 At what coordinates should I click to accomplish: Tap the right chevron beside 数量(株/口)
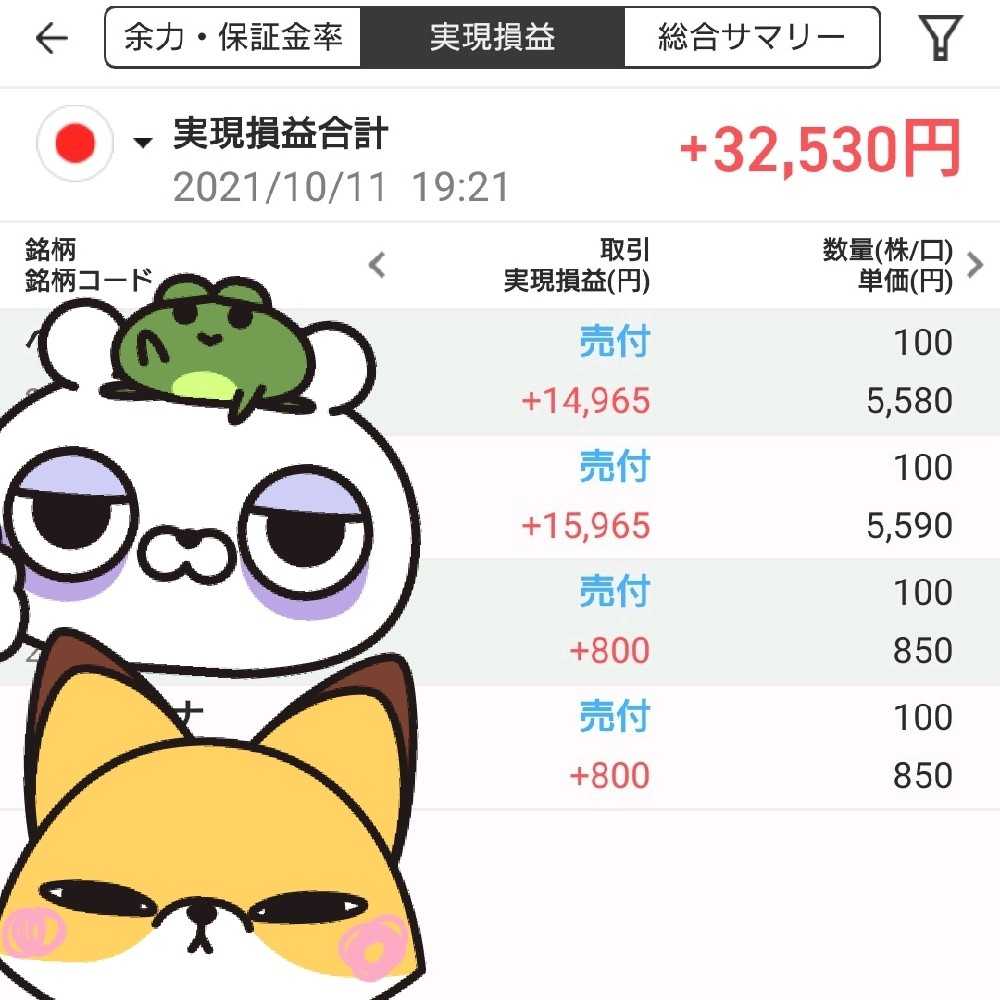976,265
